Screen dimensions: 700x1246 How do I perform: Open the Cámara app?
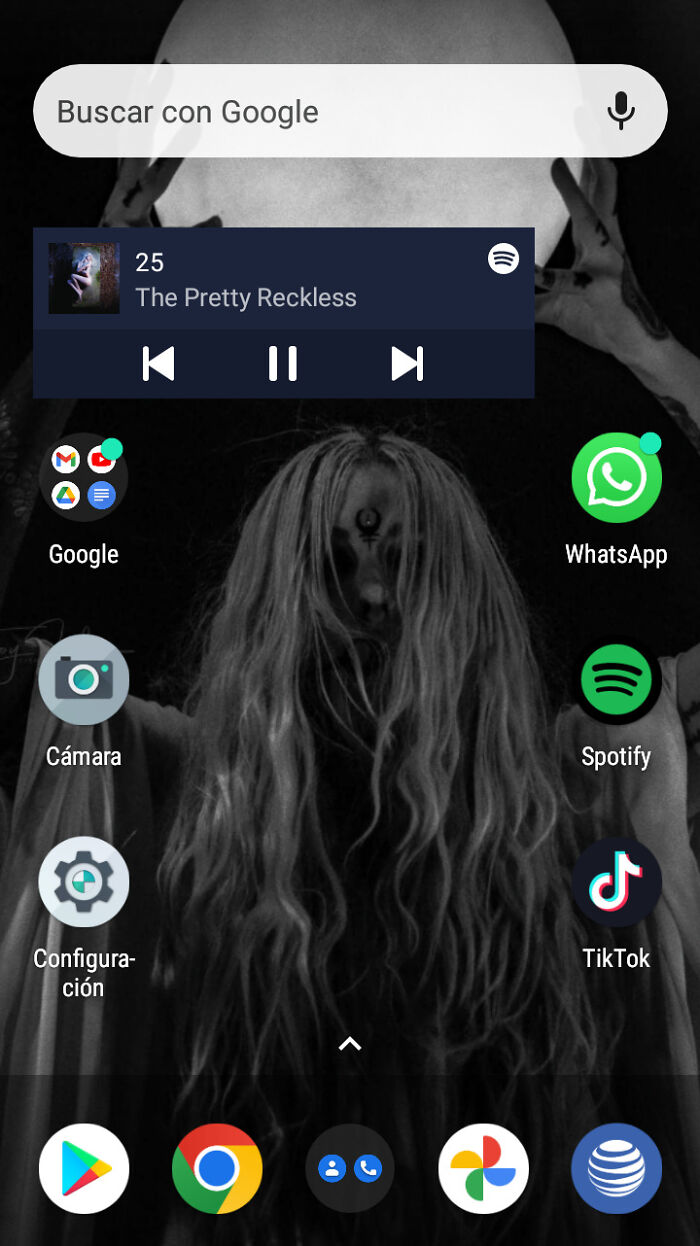(x=84, y=679)
